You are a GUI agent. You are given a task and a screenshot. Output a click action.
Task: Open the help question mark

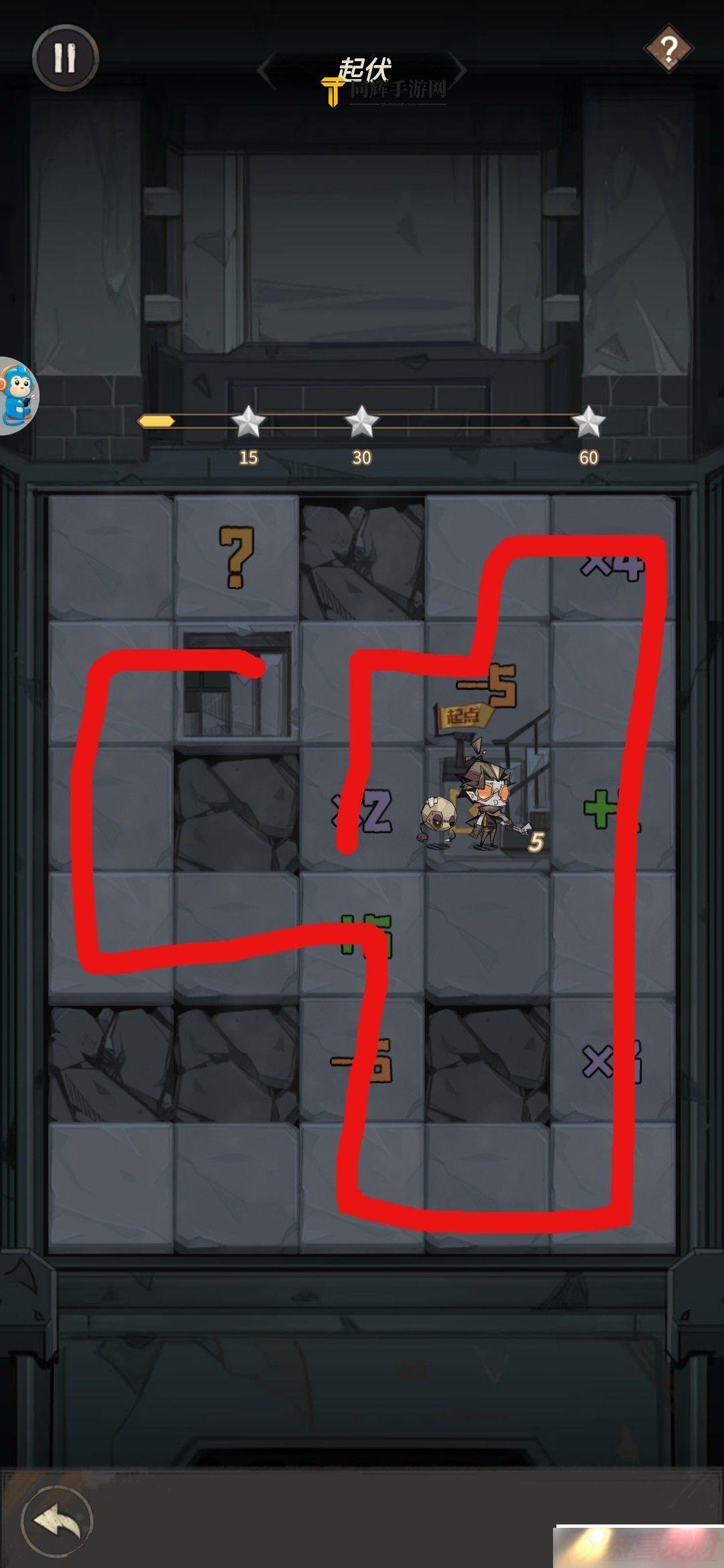point(668,49)
